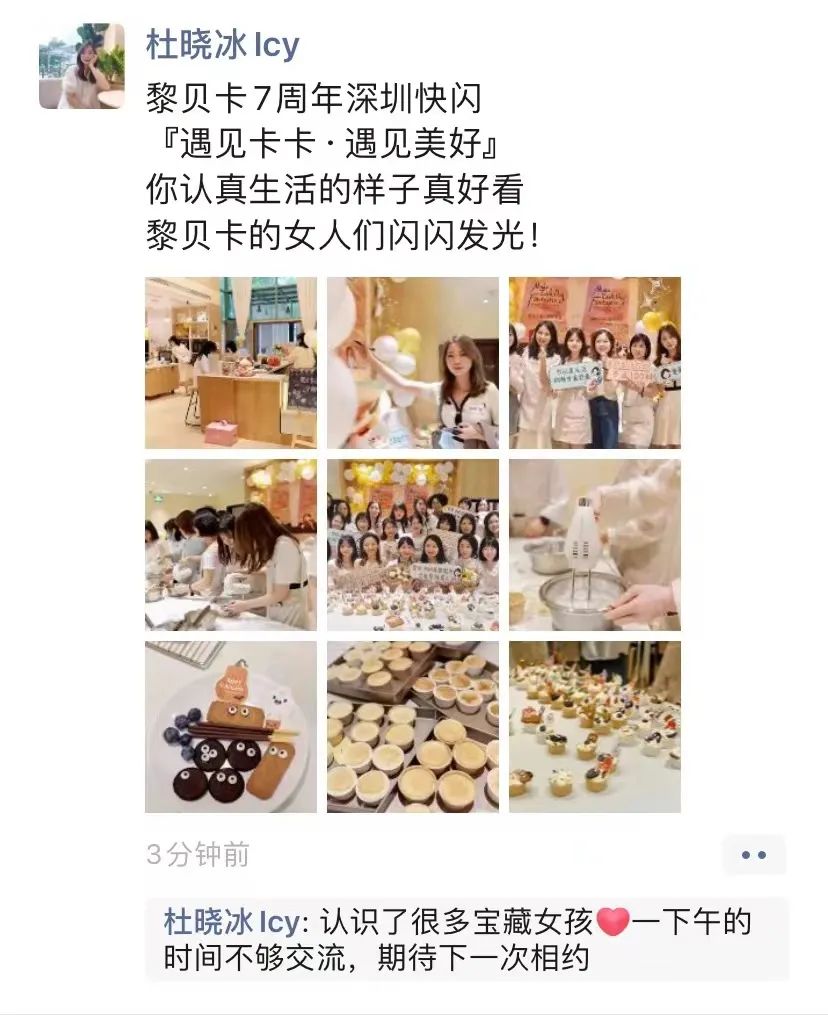Image resolution: width=828 pixels, height=1022 pixels.
Task: Open 杜晓冰 Icy's profile avatar
Action: tap(82, 66)
